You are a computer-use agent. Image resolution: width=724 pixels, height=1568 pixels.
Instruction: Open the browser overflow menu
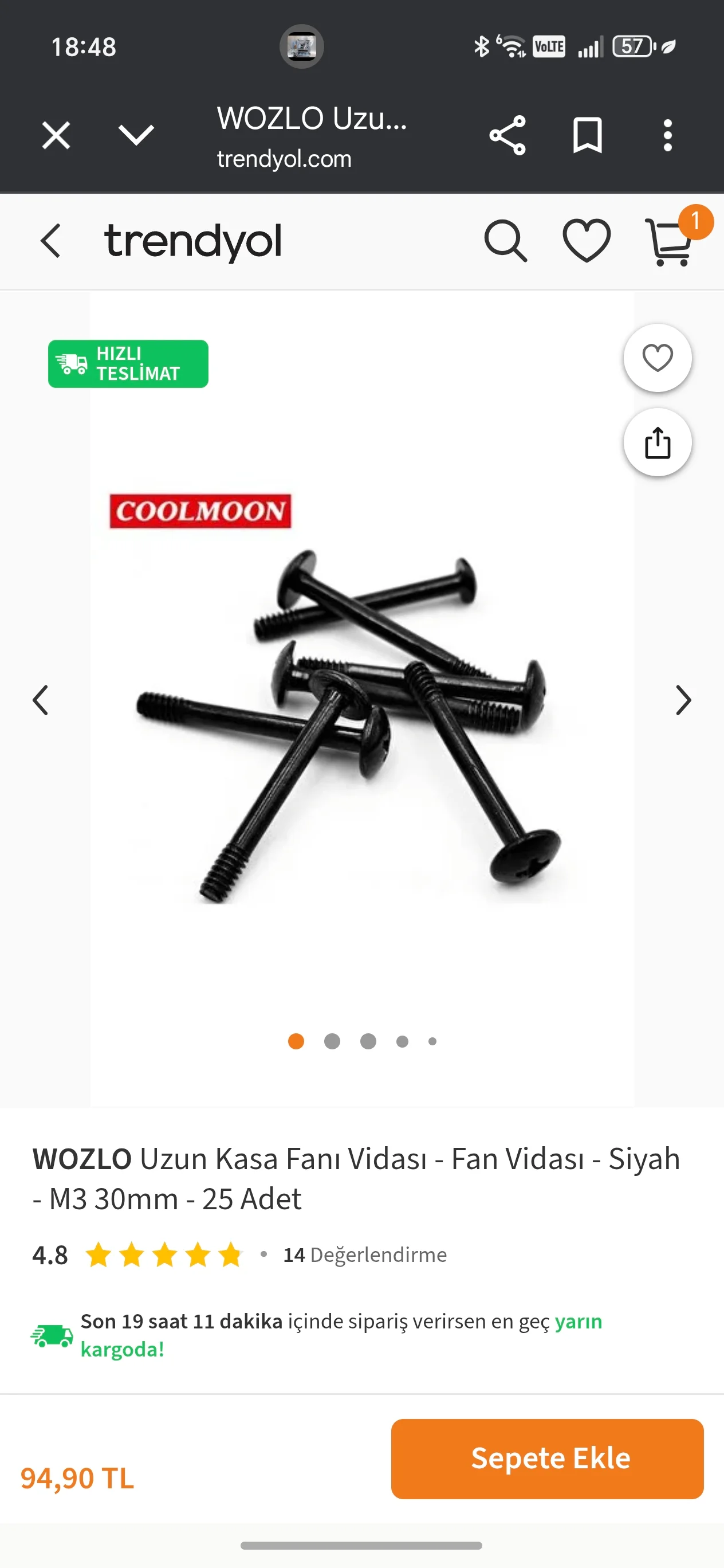click(x=667, y=135)
